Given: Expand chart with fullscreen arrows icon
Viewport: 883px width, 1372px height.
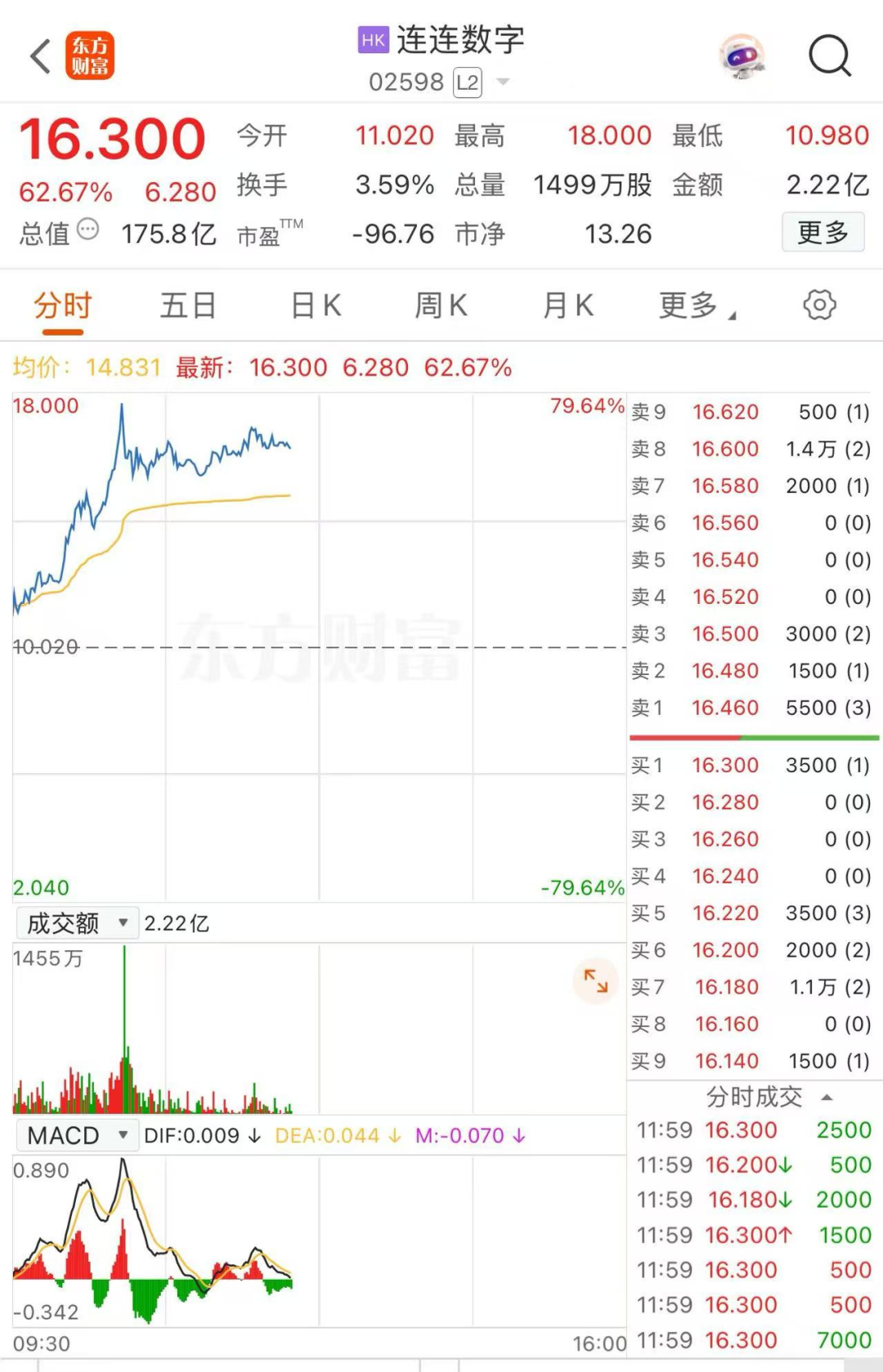Looking at the screenshot, I should pyautogui.click(x=596, y=983).
